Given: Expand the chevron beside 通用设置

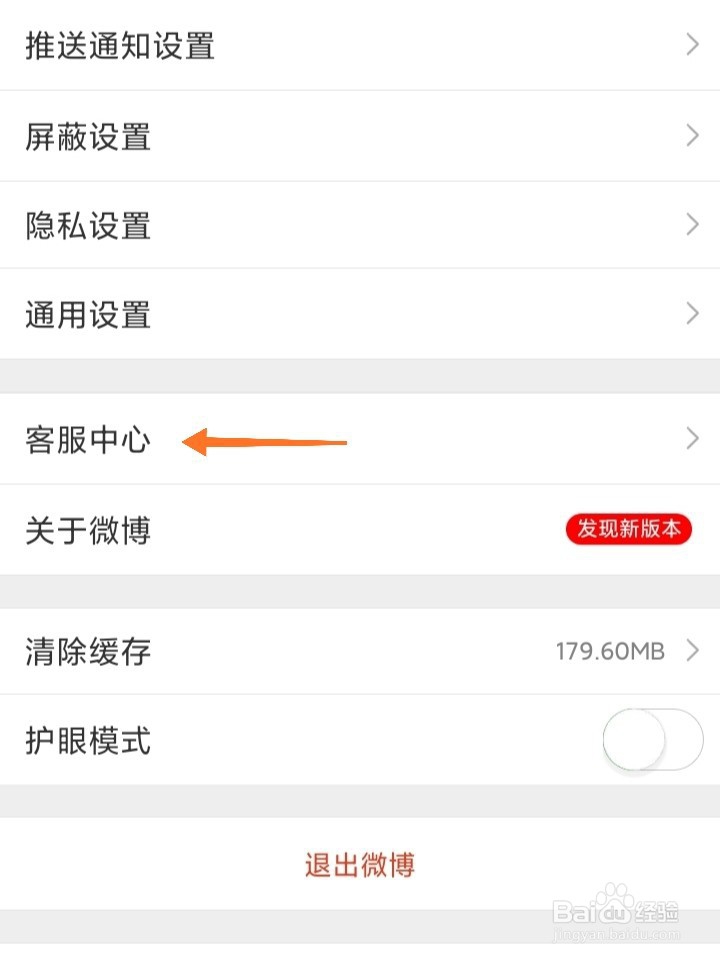Looking at the screenshot, I should [x=692, y=313].
